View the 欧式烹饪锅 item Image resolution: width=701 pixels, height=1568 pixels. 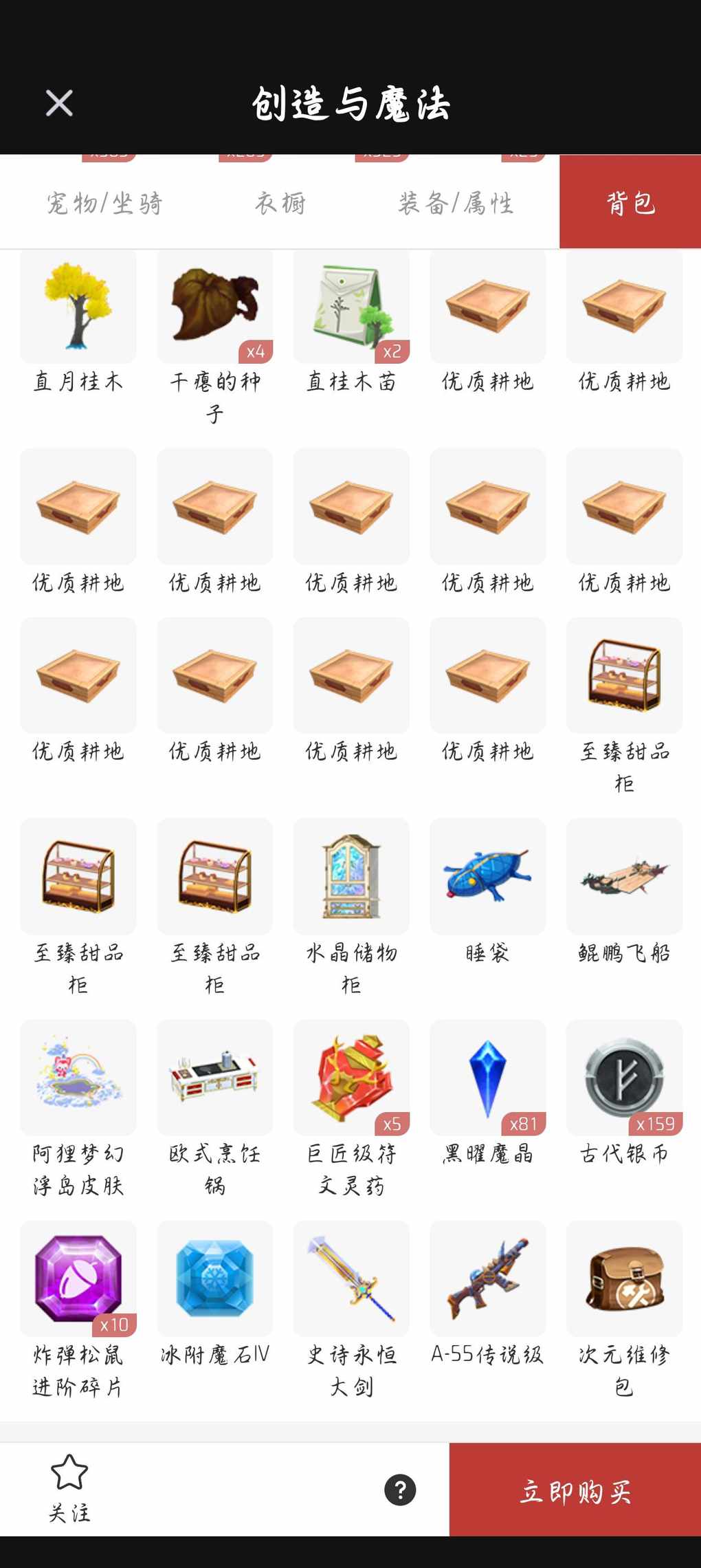214,1078
